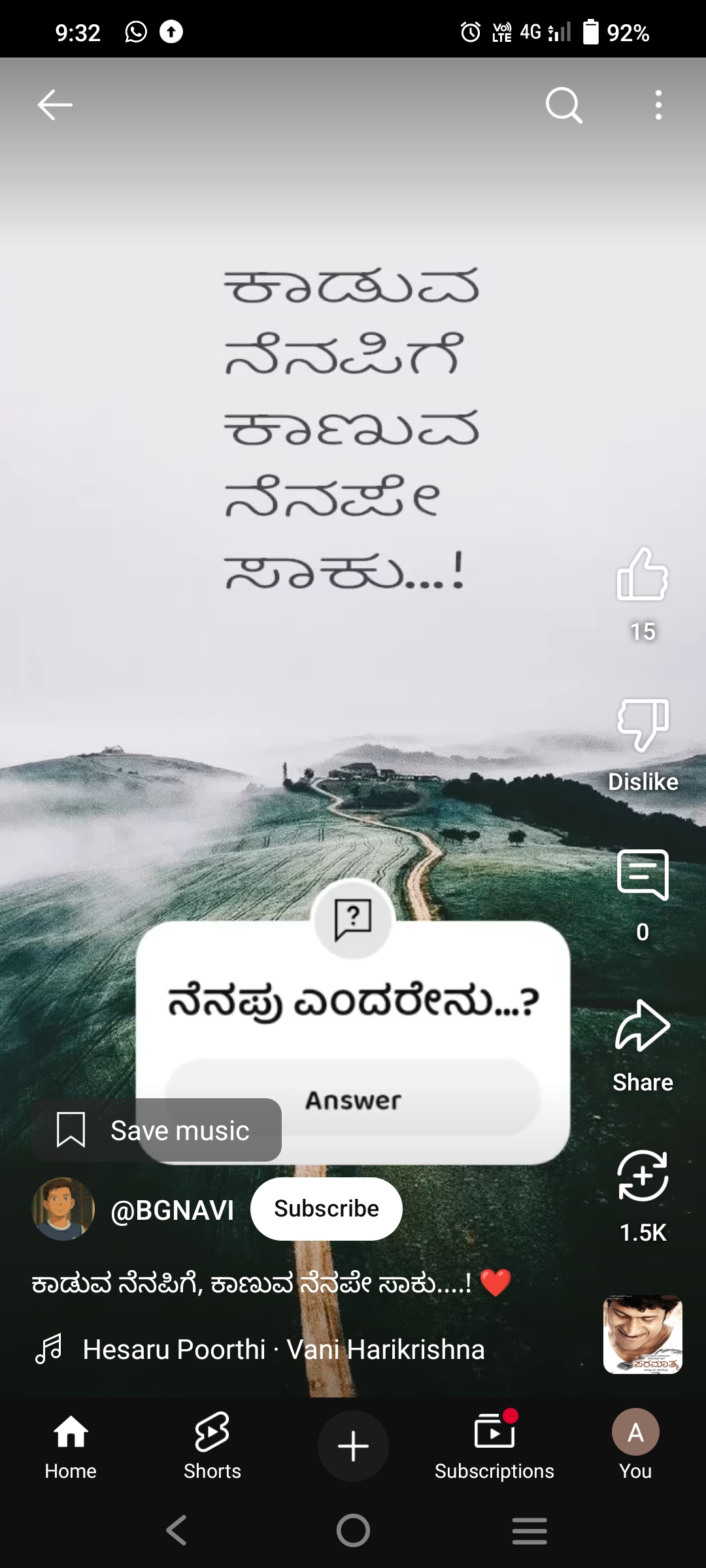This screenshot has width=706, height=1568.
Task: Tap the system recent apps button
Action: click(x=529, y=1531)
